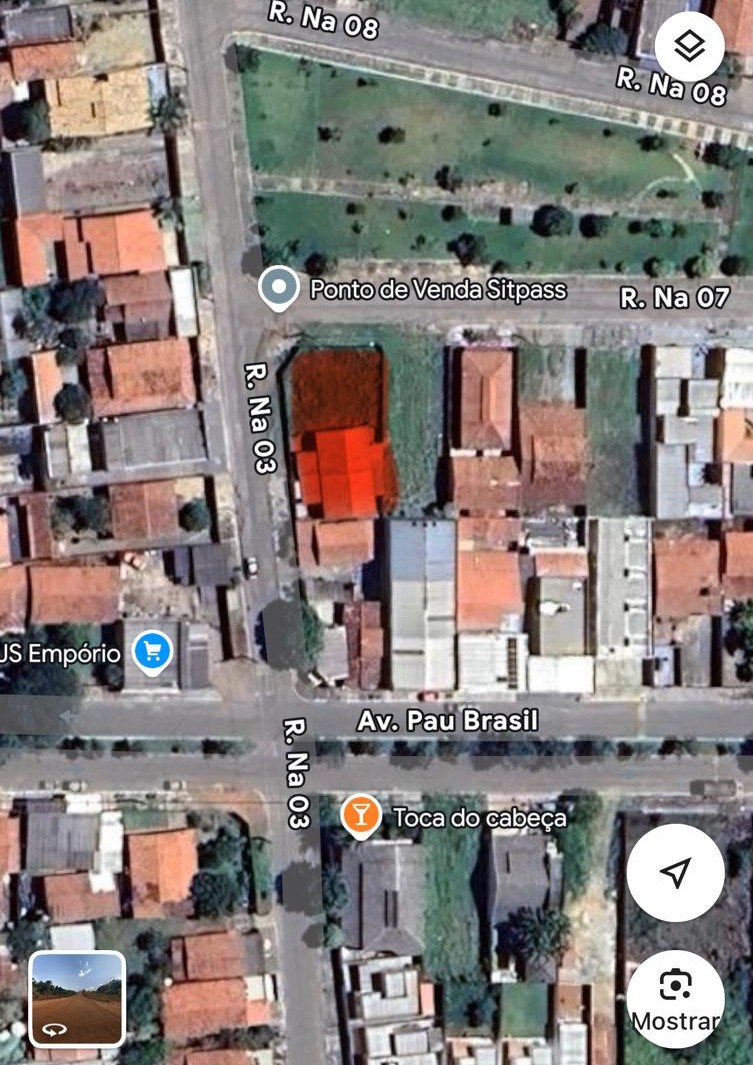
Task: Open the Street View thumbnail
Action: [77, 998]
